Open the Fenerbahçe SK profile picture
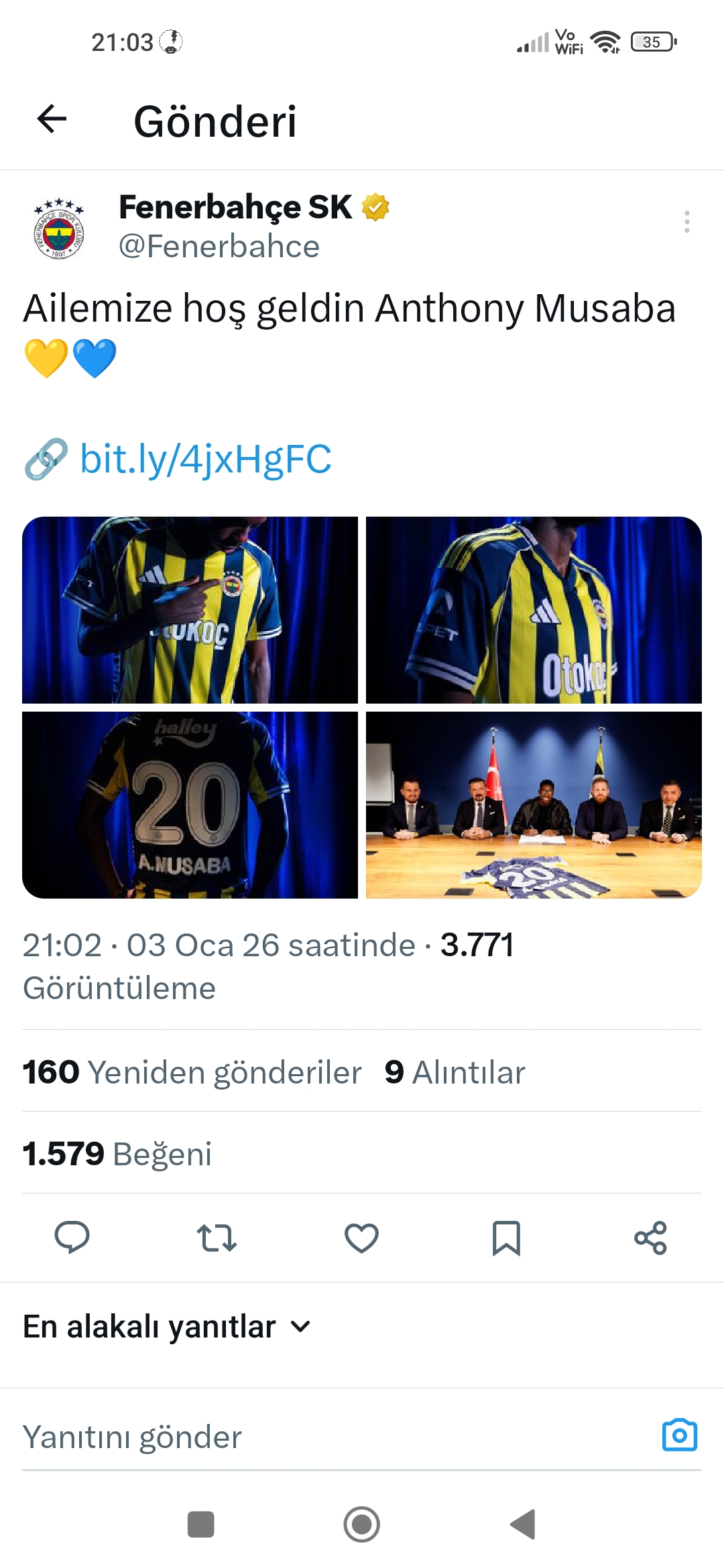724x1568 pixels. [59, 228]
